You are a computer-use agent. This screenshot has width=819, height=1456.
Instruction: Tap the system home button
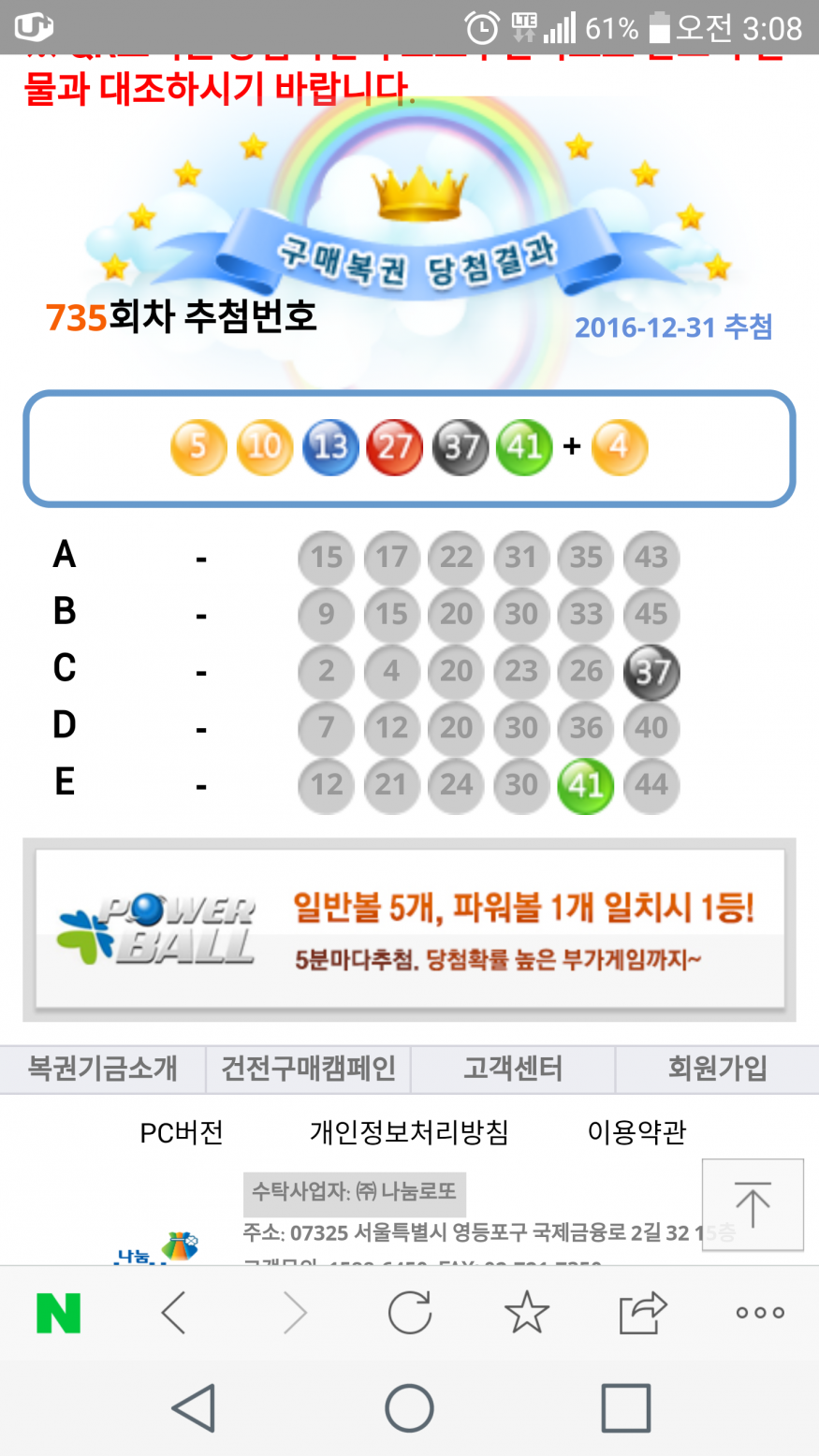tap(409, 1407)
